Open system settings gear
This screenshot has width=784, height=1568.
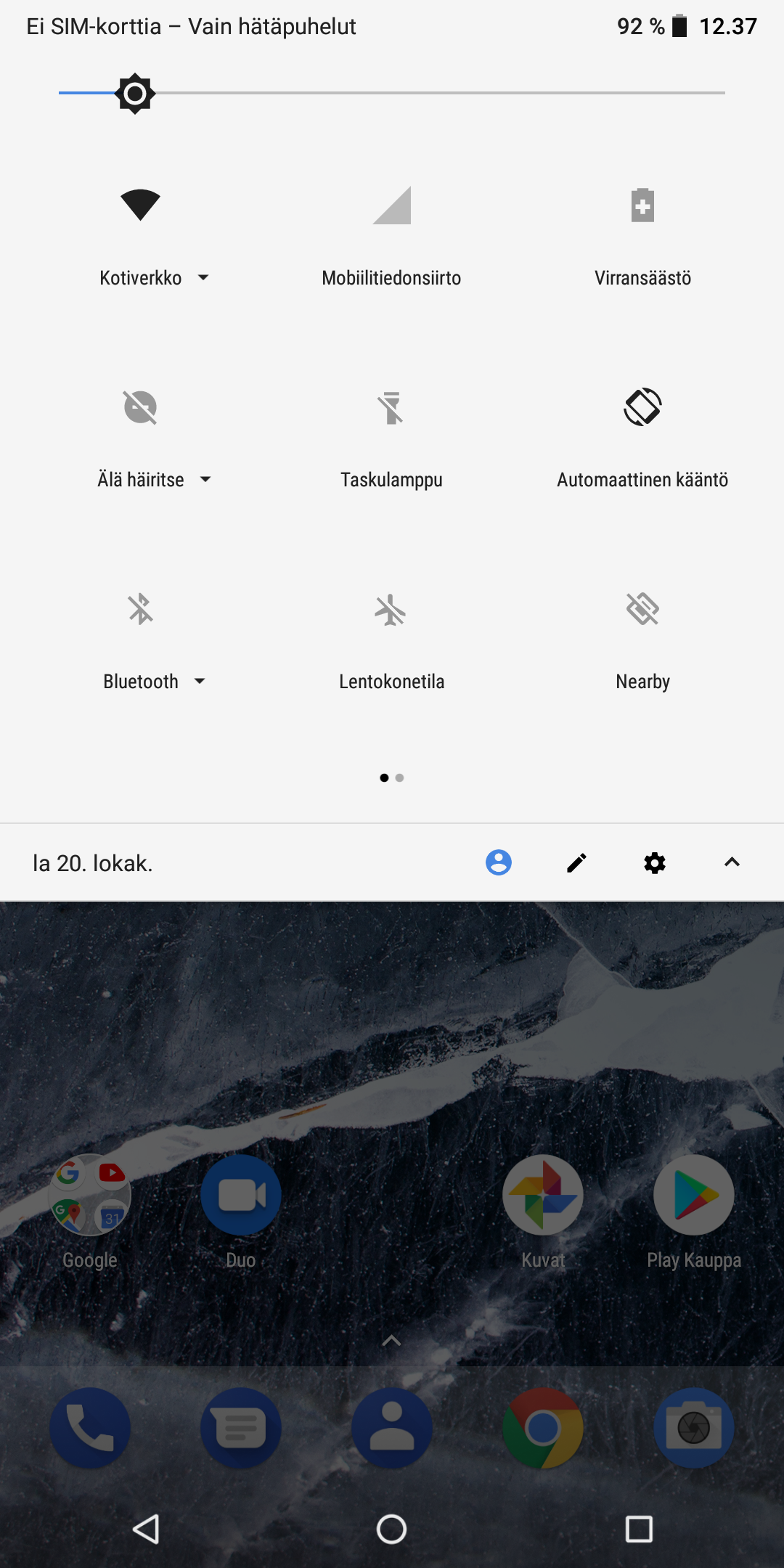tap(655, 862)
